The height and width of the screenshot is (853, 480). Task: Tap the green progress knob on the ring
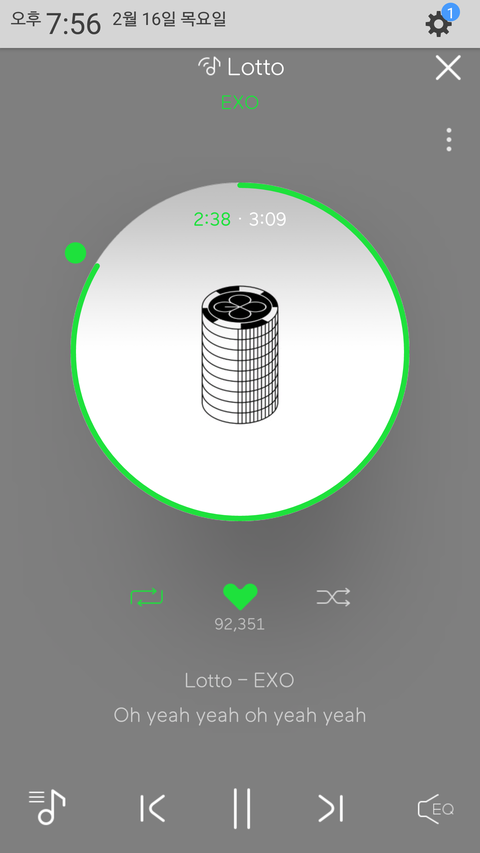pyautogui.click(x=75, y=253)
